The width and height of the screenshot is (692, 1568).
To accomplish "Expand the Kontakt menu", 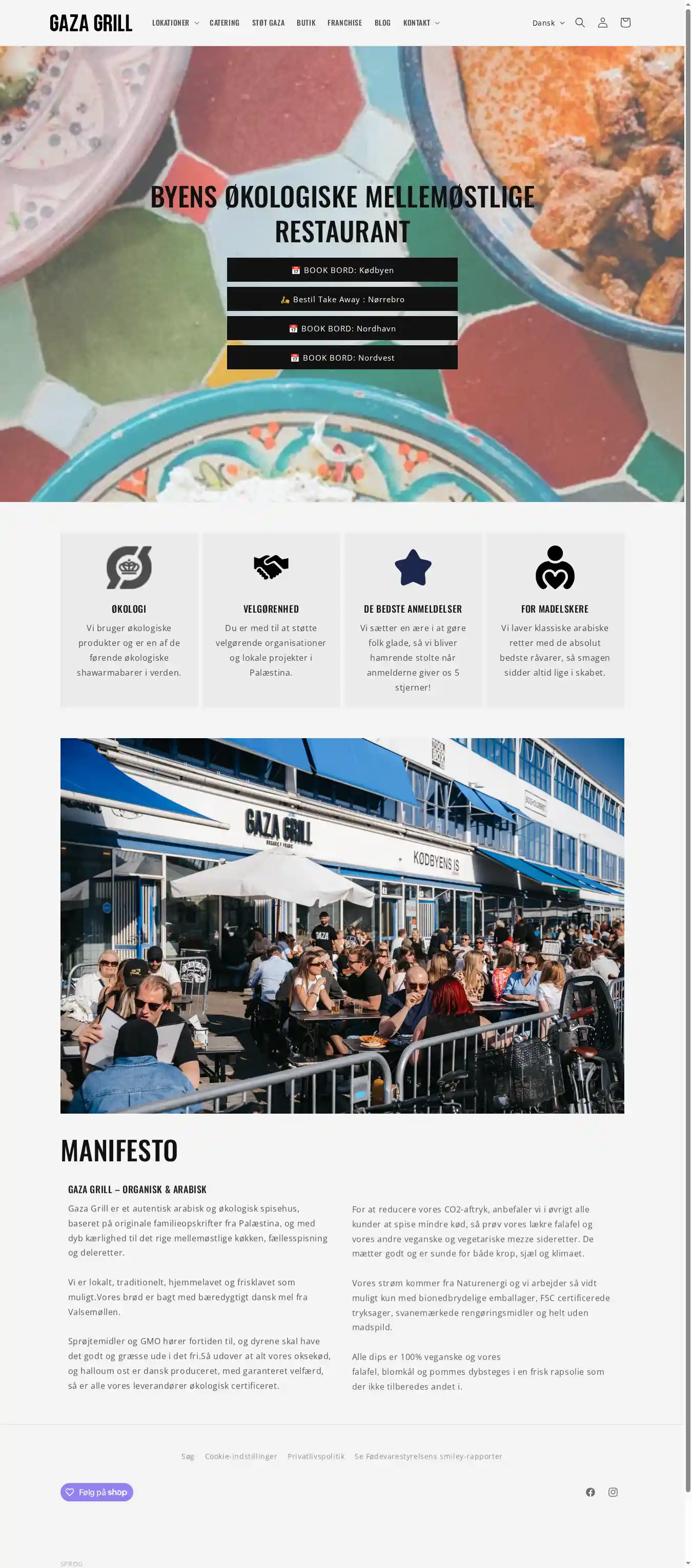I will pyautogui.click(x=421, y=23).
